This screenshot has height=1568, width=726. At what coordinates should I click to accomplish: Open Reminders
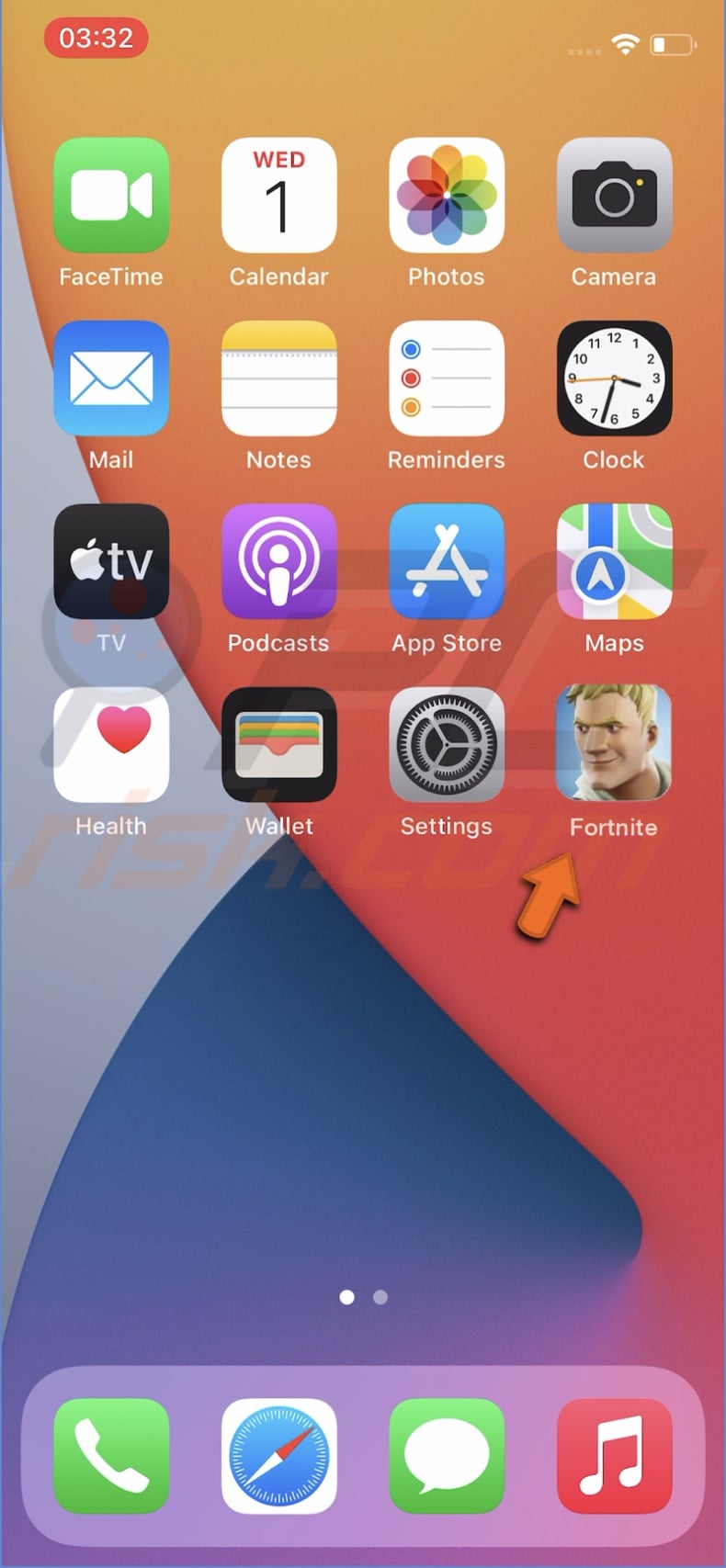(447, 378)
